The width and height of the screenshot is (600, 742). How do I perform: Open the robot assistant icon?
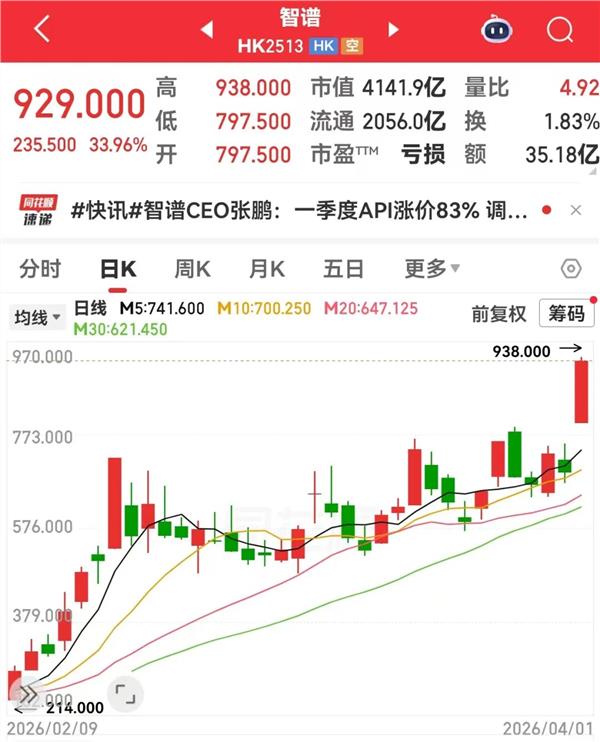pyautogui.click(x=495, y=29)
